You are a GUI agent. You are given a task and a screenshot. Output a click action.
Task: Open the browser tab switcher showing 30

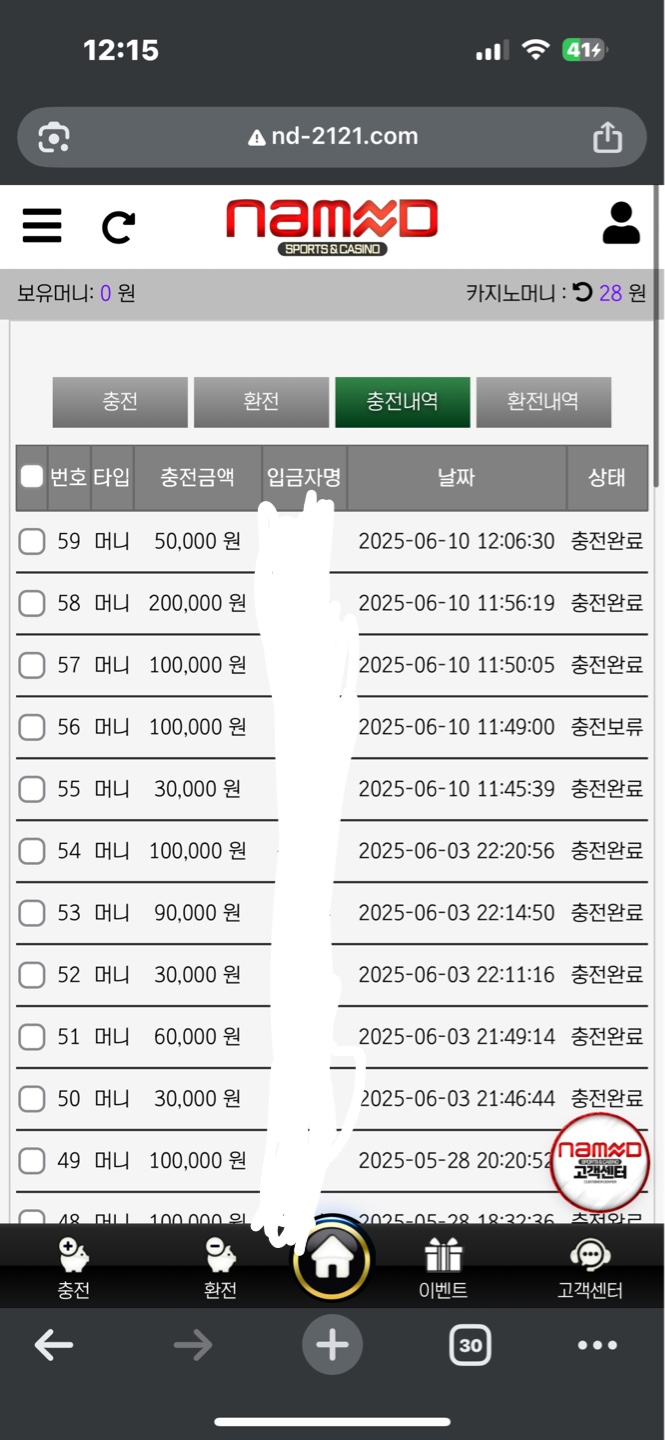click(470, 1345)
